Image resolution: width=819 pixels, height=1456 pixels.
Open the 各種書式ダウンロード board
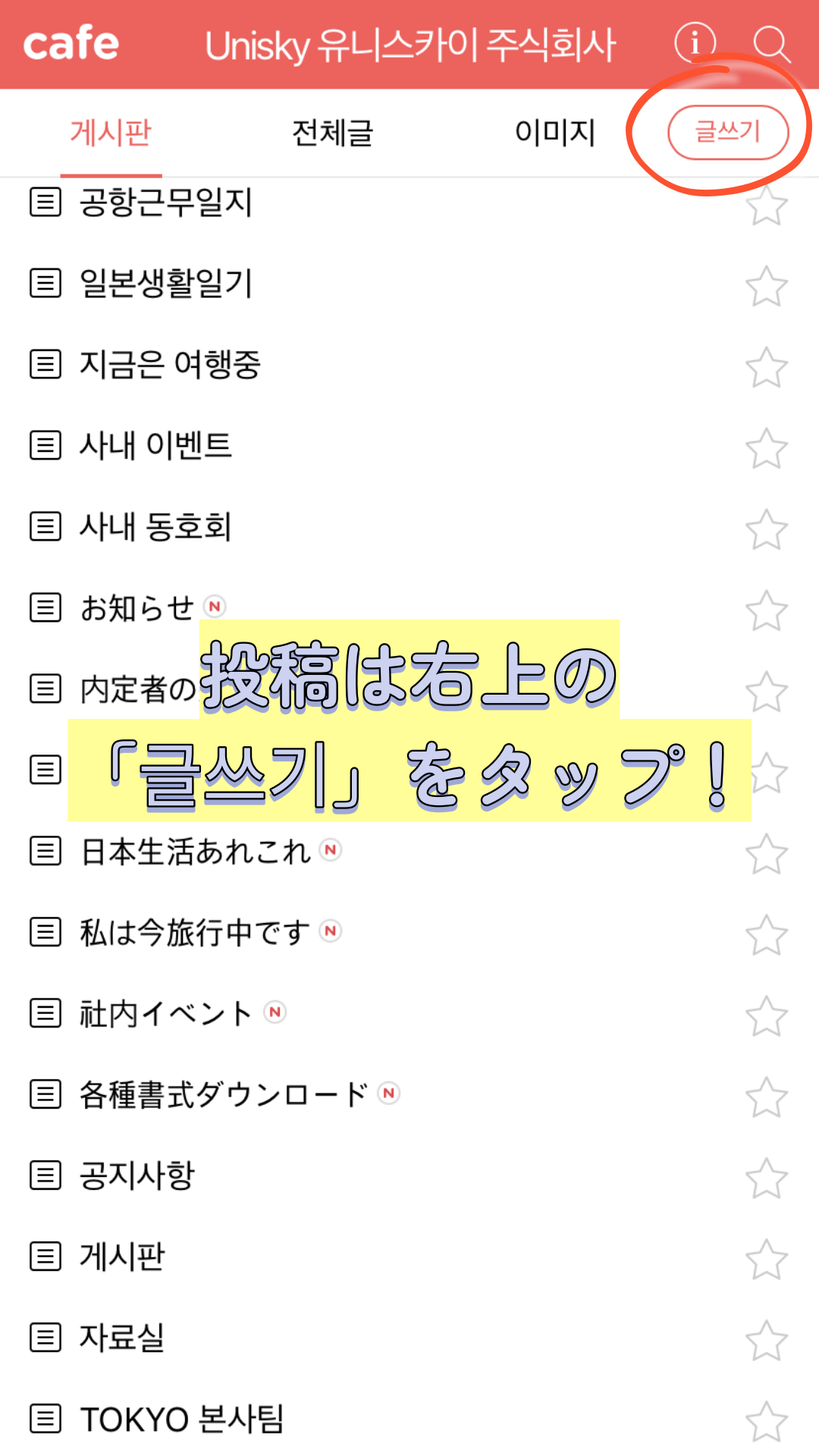pyautogui.click(x=224, y=1095)
